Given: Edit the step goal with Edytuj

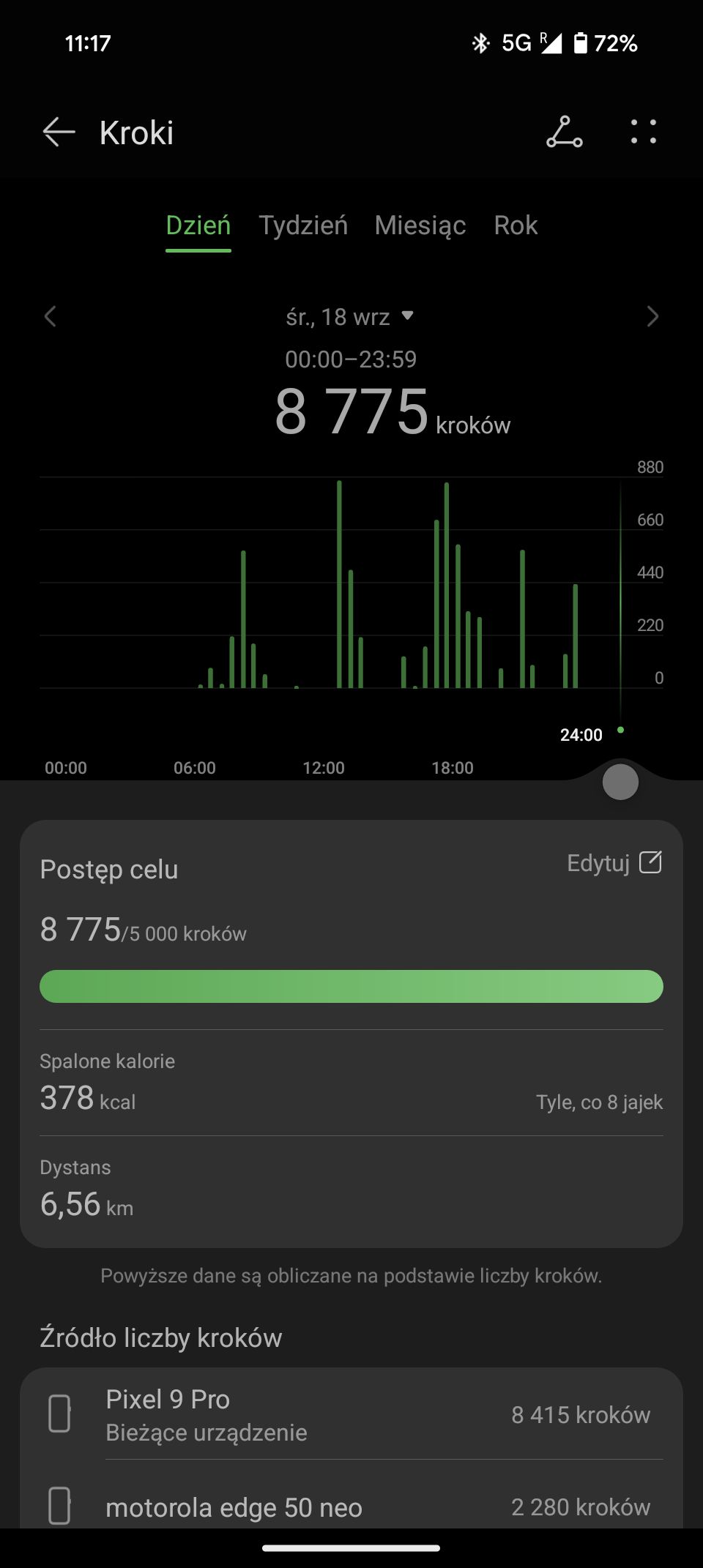Looking at the screenshot, I should coord(614,863).
